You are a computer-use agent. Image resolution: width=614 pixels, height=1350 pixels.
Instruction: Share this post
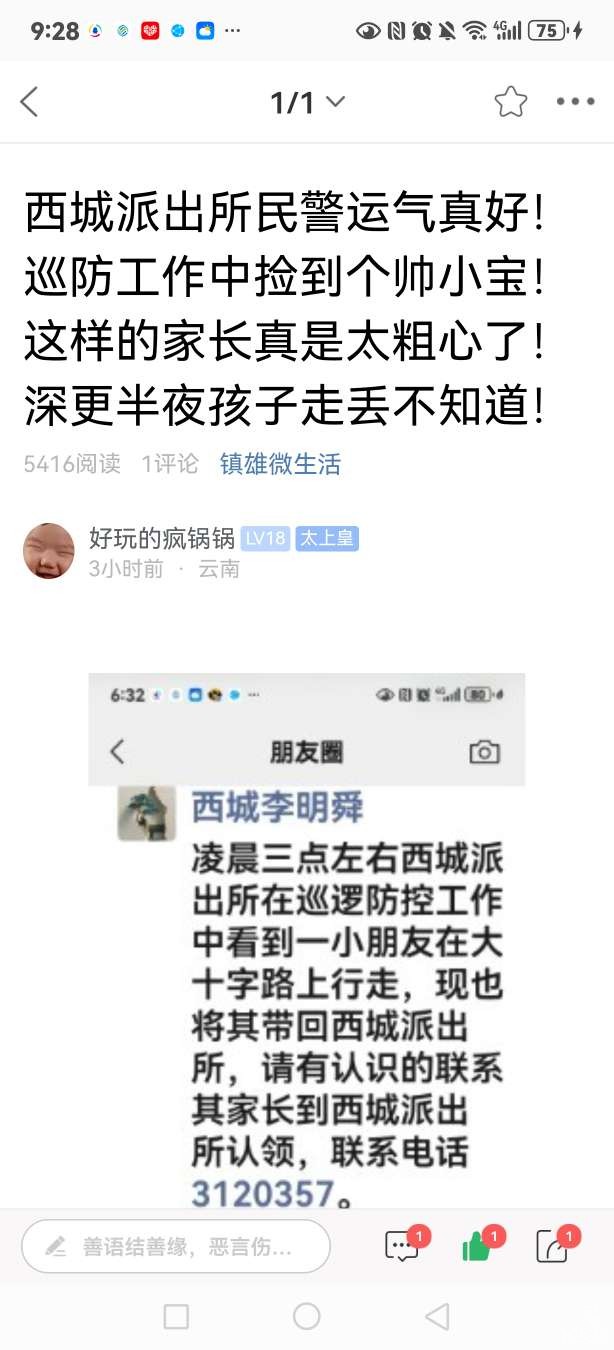552,1246
